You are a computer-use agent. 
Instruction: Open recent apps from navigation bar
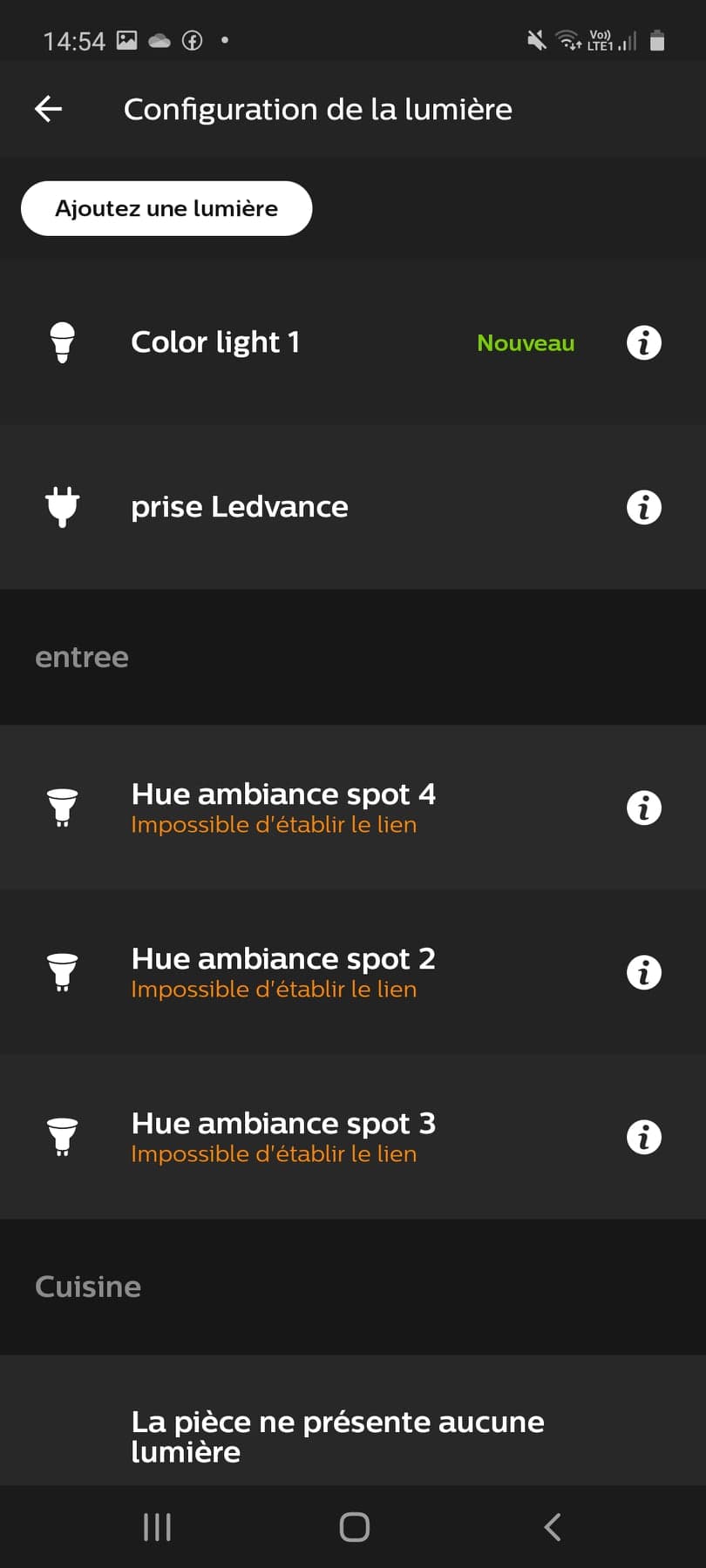click(157, 1527)
